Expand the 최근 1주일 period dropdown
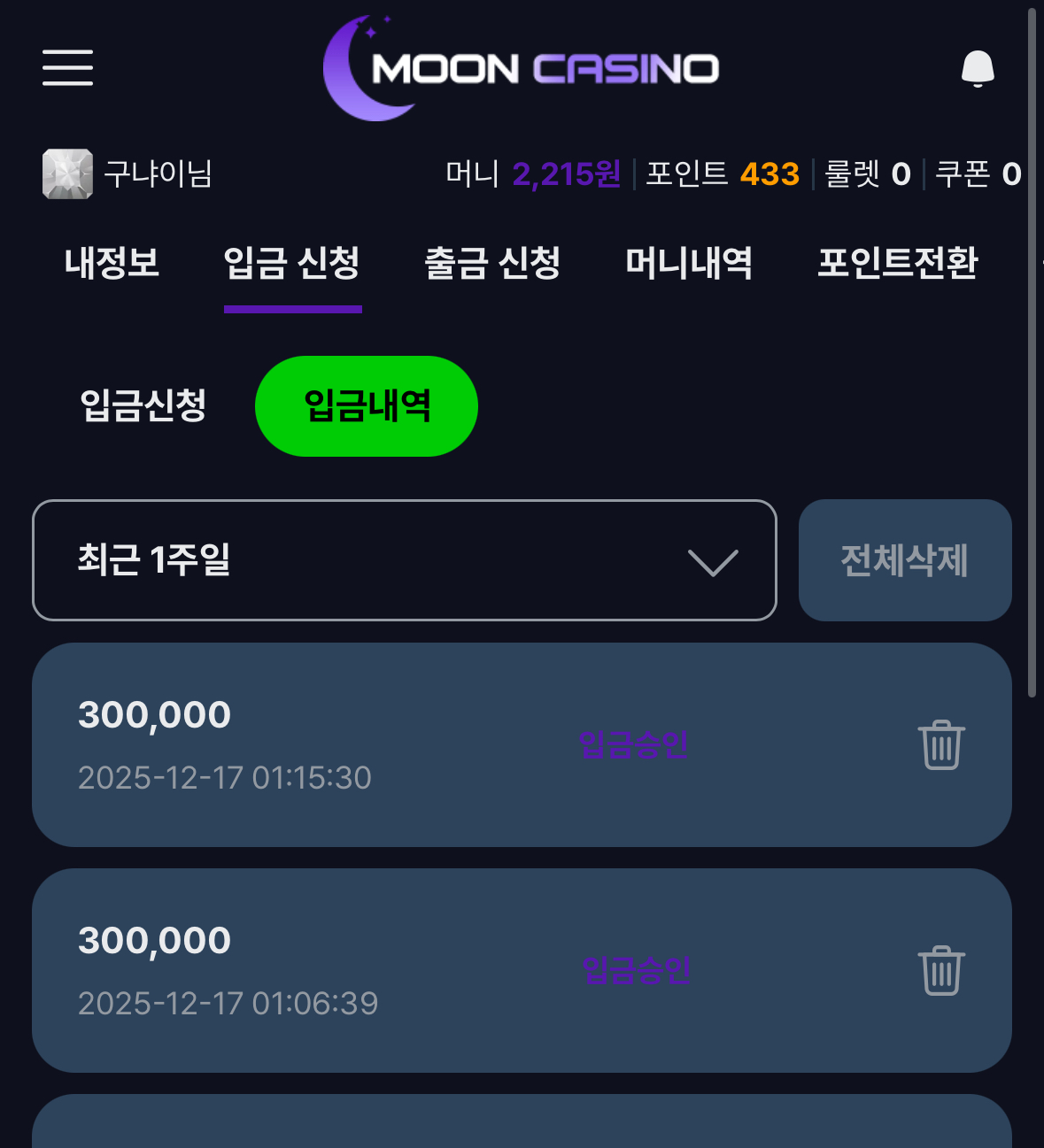 coord(404,560)
